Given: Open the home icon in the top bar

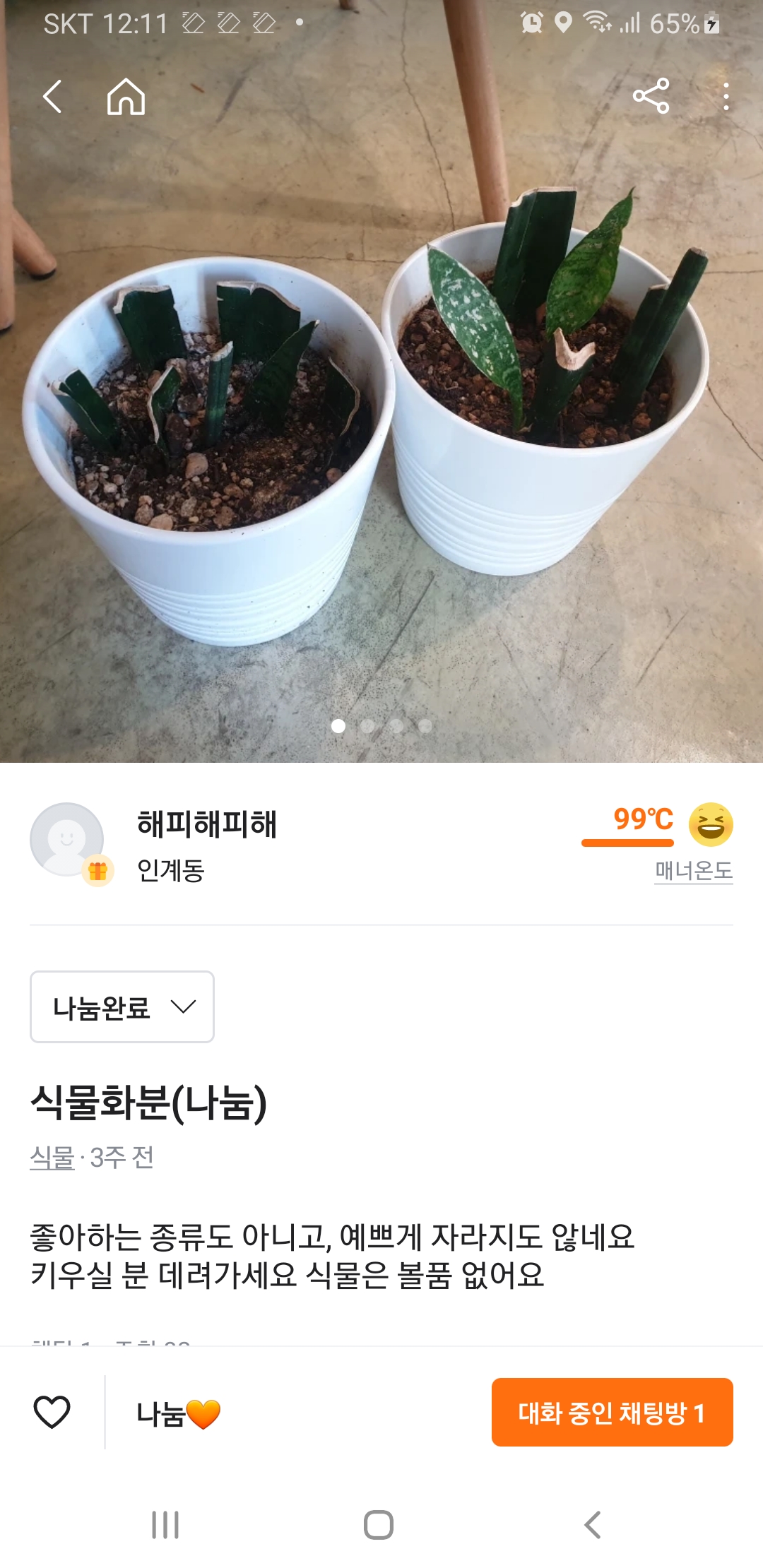Looking at the screenshot, I should pos(126,97).
